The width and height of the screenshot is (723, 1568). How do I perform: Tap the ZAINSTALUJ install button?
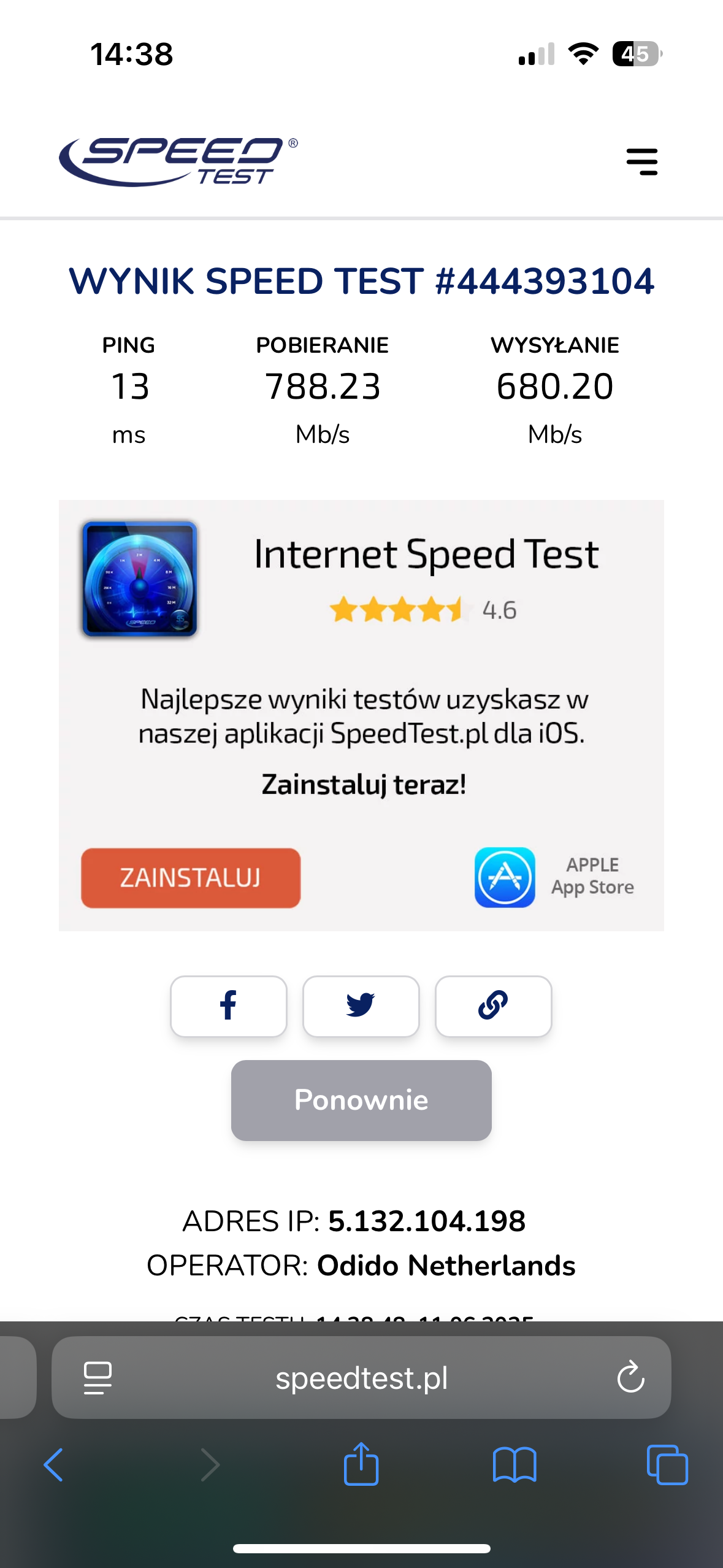[x=191, y=878]
